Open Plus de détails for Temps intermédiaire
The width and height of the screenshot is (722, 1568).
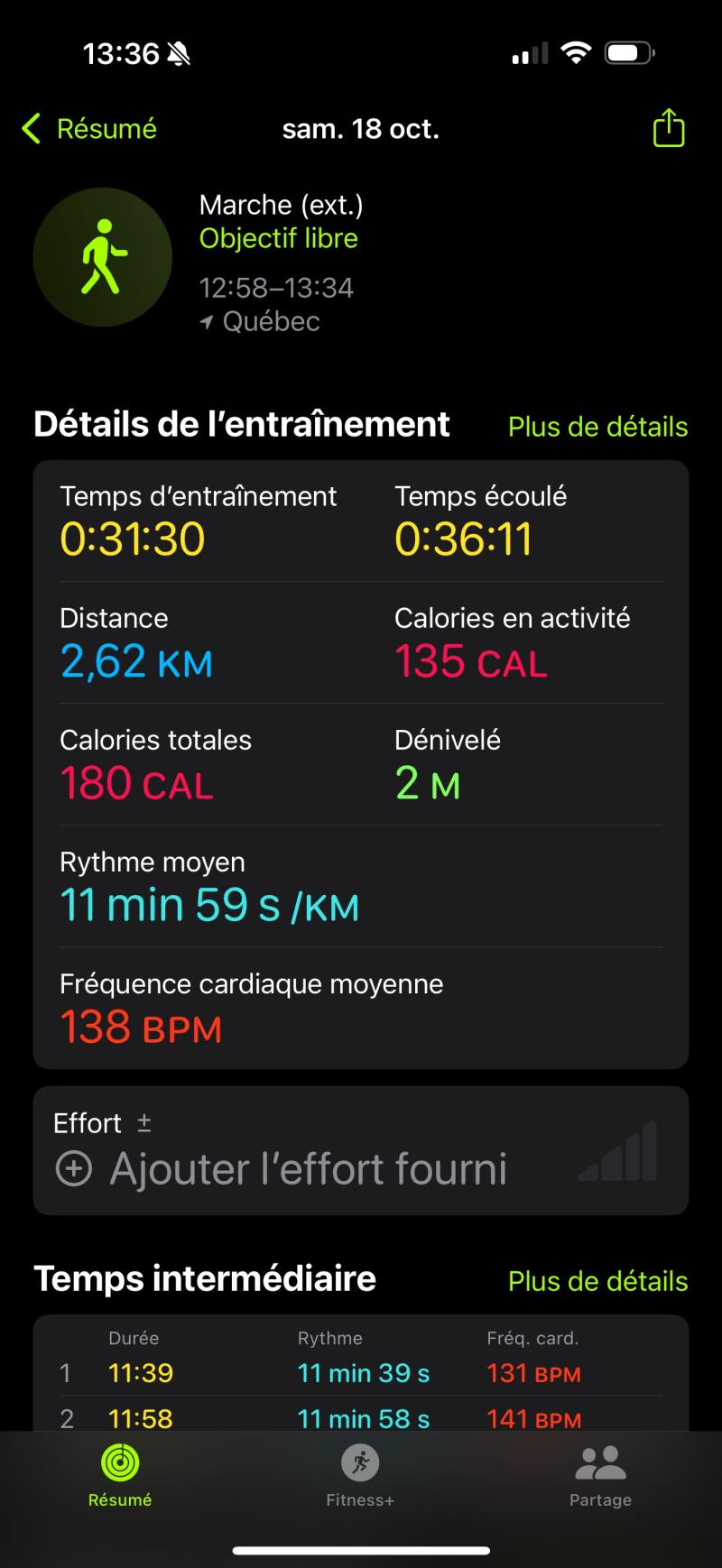pyautogui.click(x=597, y=1281)
